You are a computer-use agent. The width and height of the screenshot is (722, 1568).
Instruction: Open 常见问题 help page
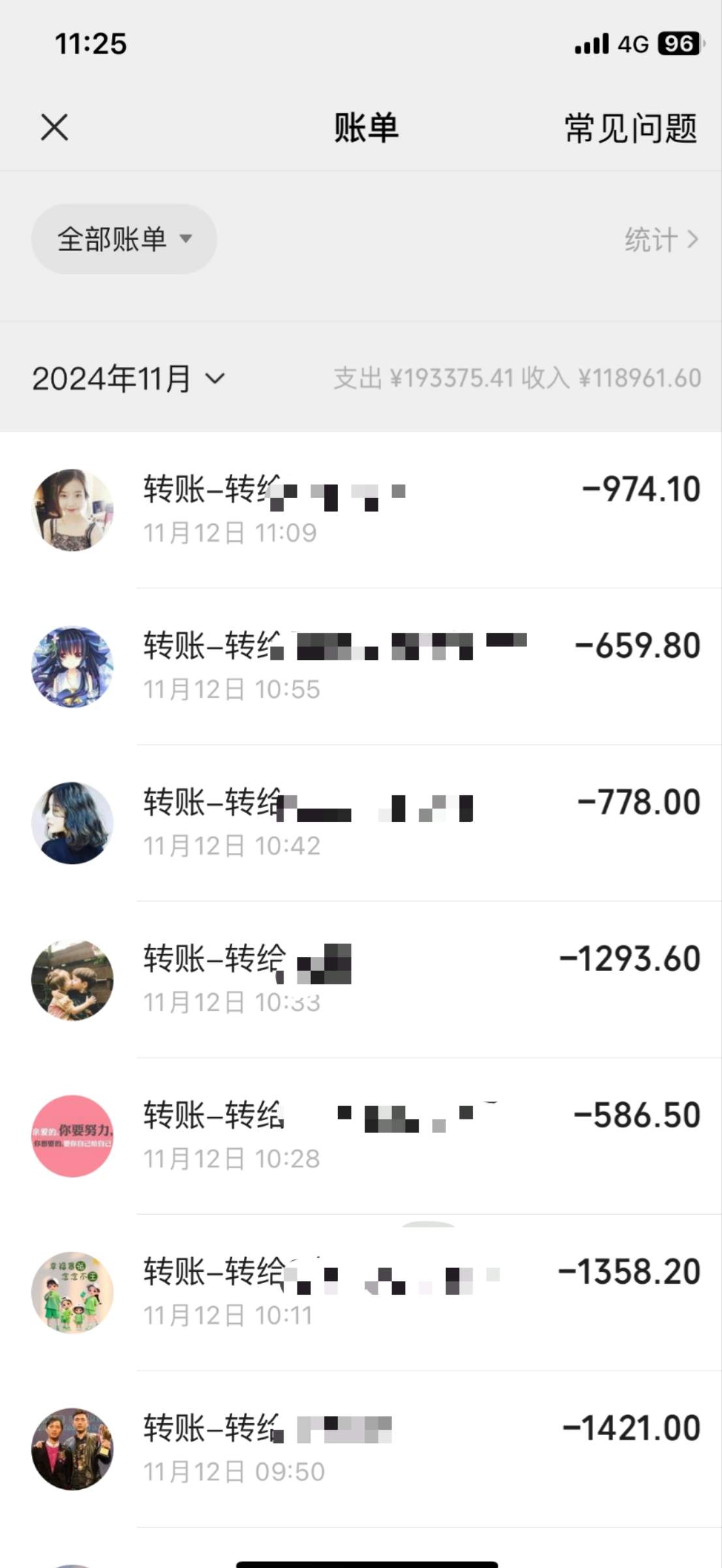tap(631, 128)
